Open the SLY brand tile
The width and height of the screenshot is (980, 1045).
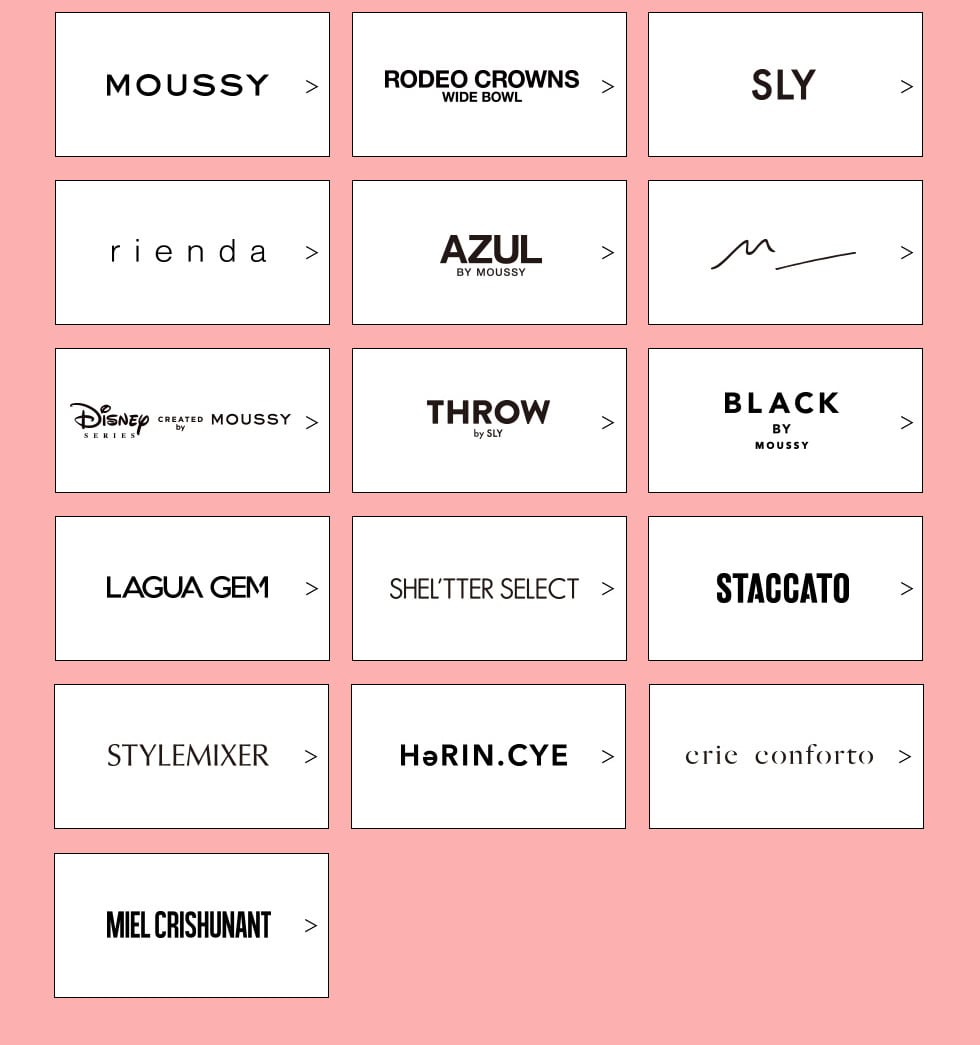tap(785, 85)
